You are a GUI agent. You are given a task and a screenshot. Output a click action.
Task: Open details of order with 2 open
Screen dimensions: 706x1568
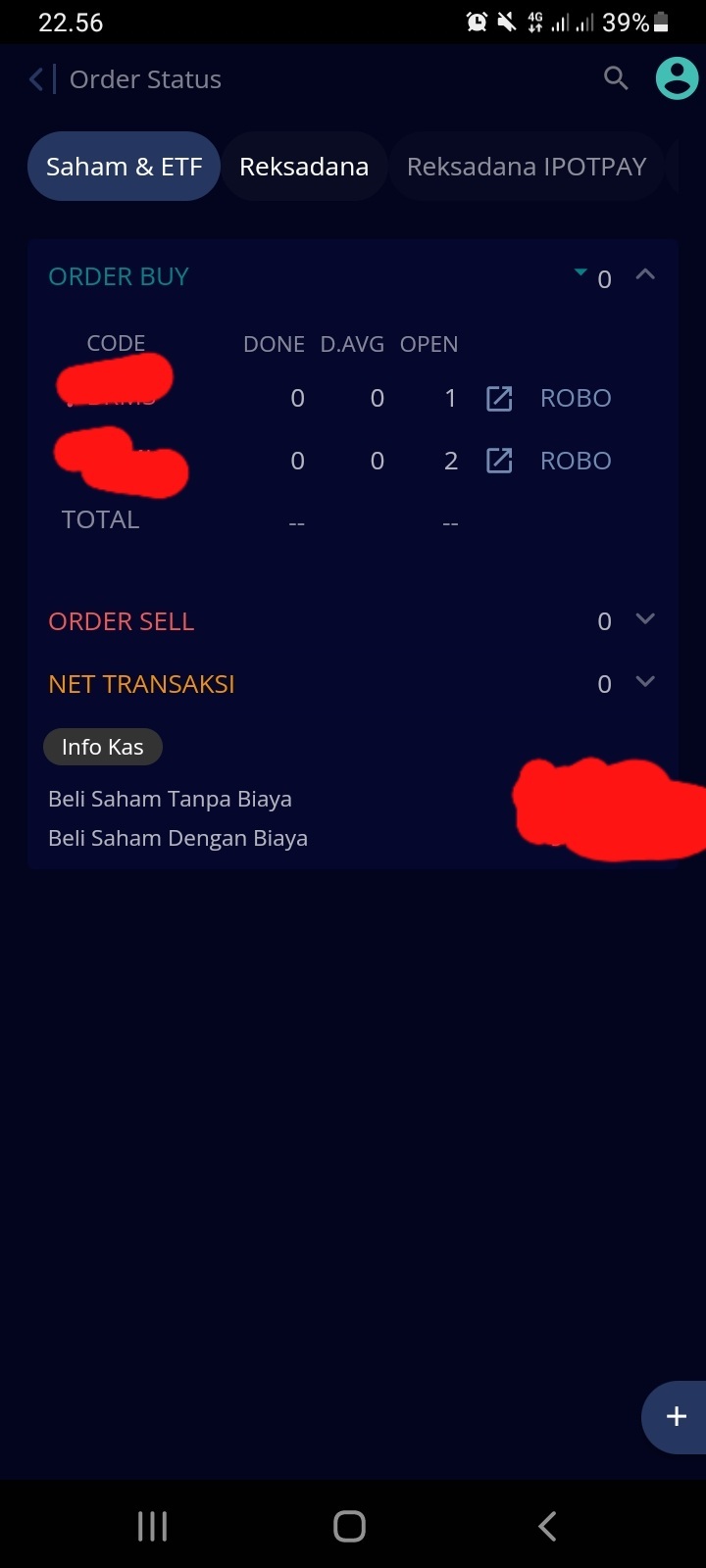click(x=499, y=461)
